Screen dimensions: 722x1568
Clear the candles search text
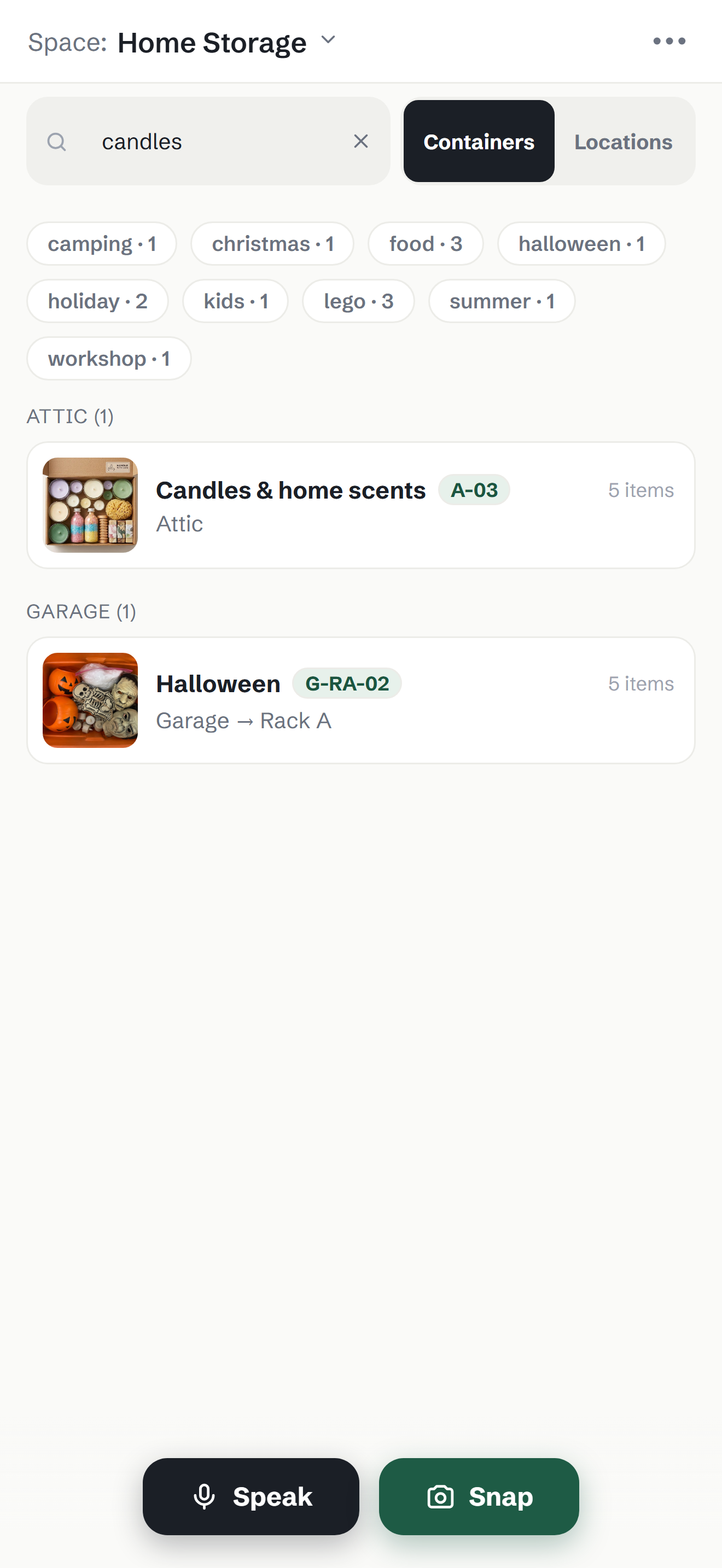click(x=361, y=141)
